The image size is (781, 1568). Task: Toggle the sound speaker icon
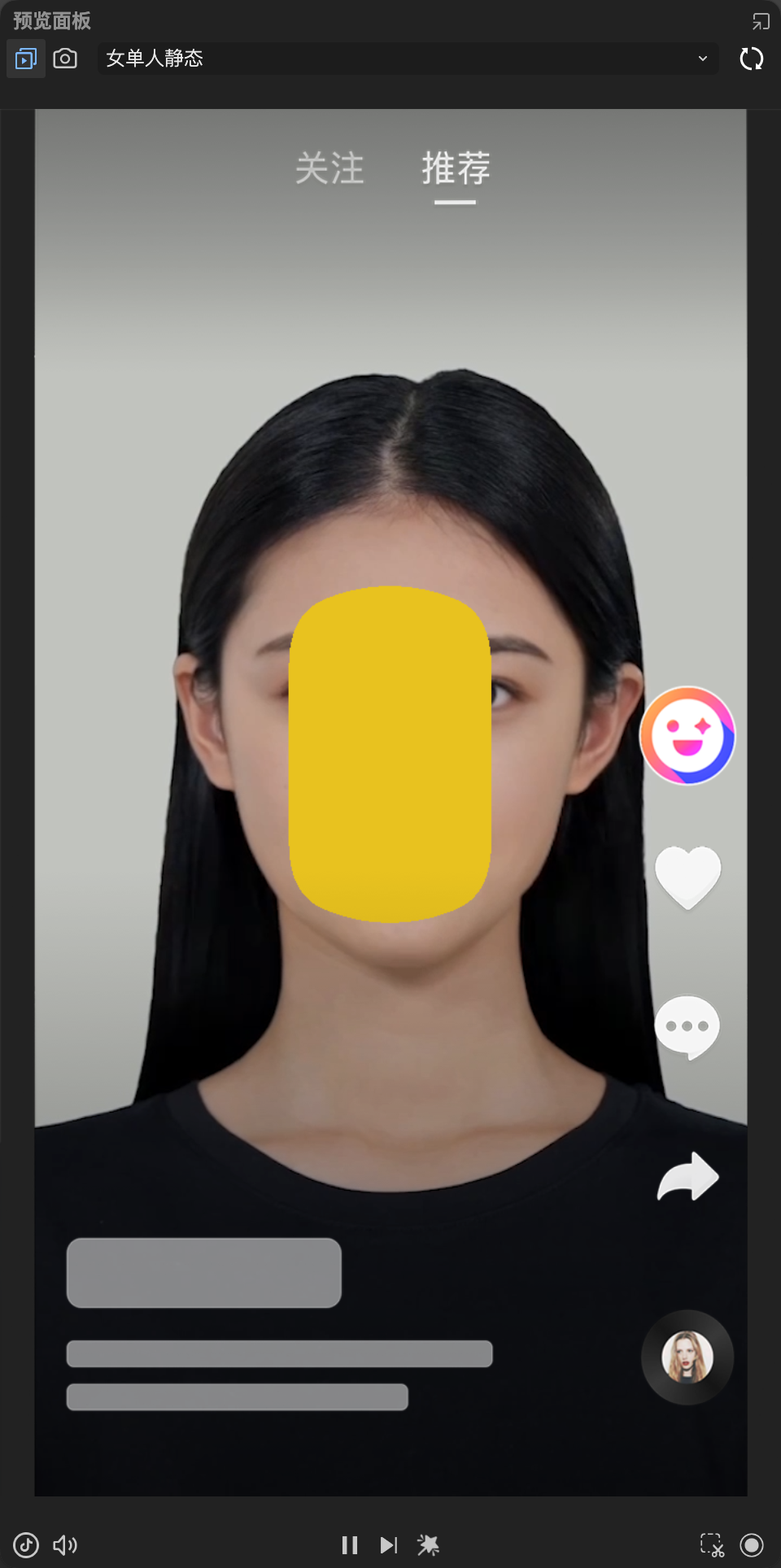click(65, 1545)
